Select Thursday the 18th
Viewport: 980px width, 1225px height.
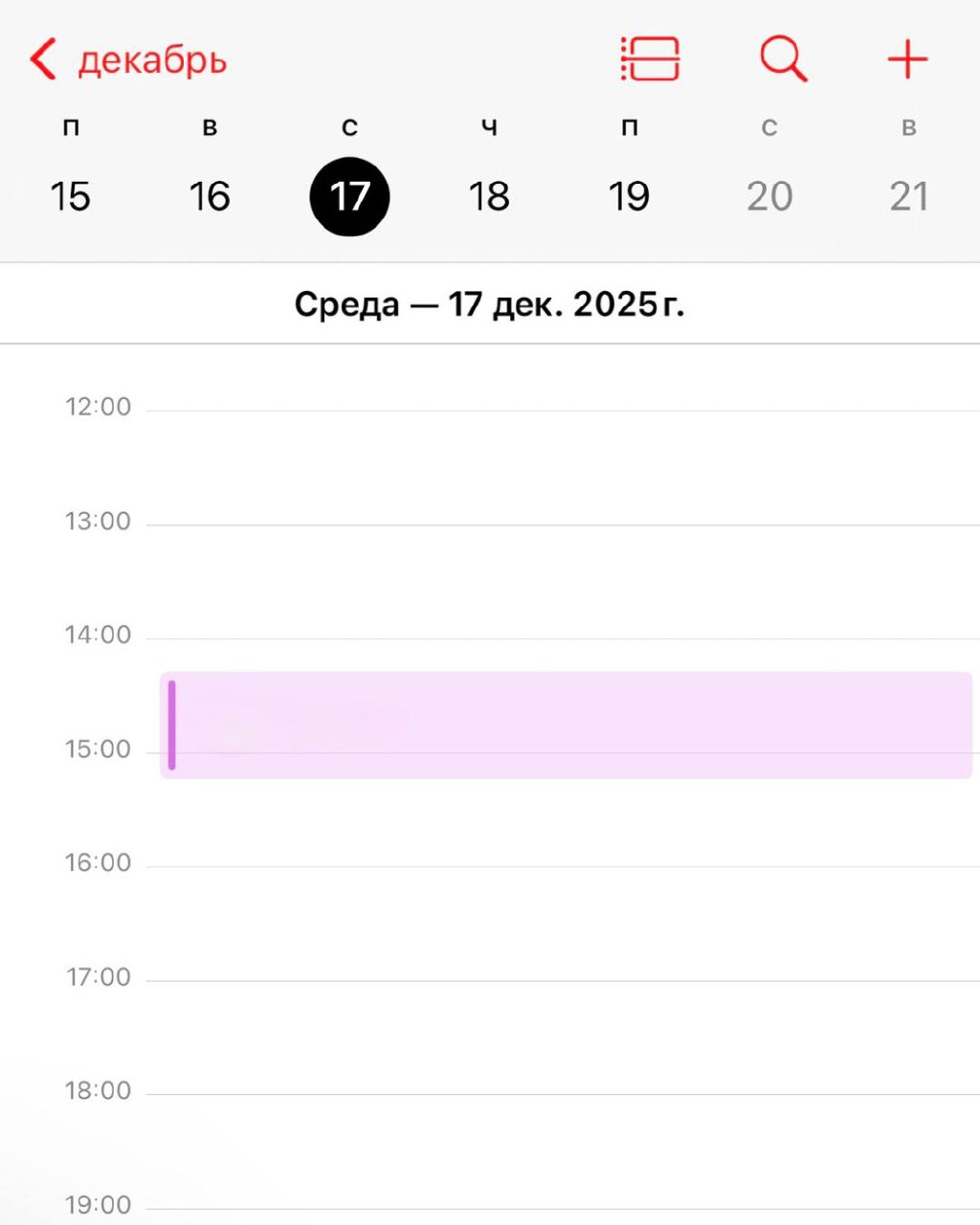[489, 196]
